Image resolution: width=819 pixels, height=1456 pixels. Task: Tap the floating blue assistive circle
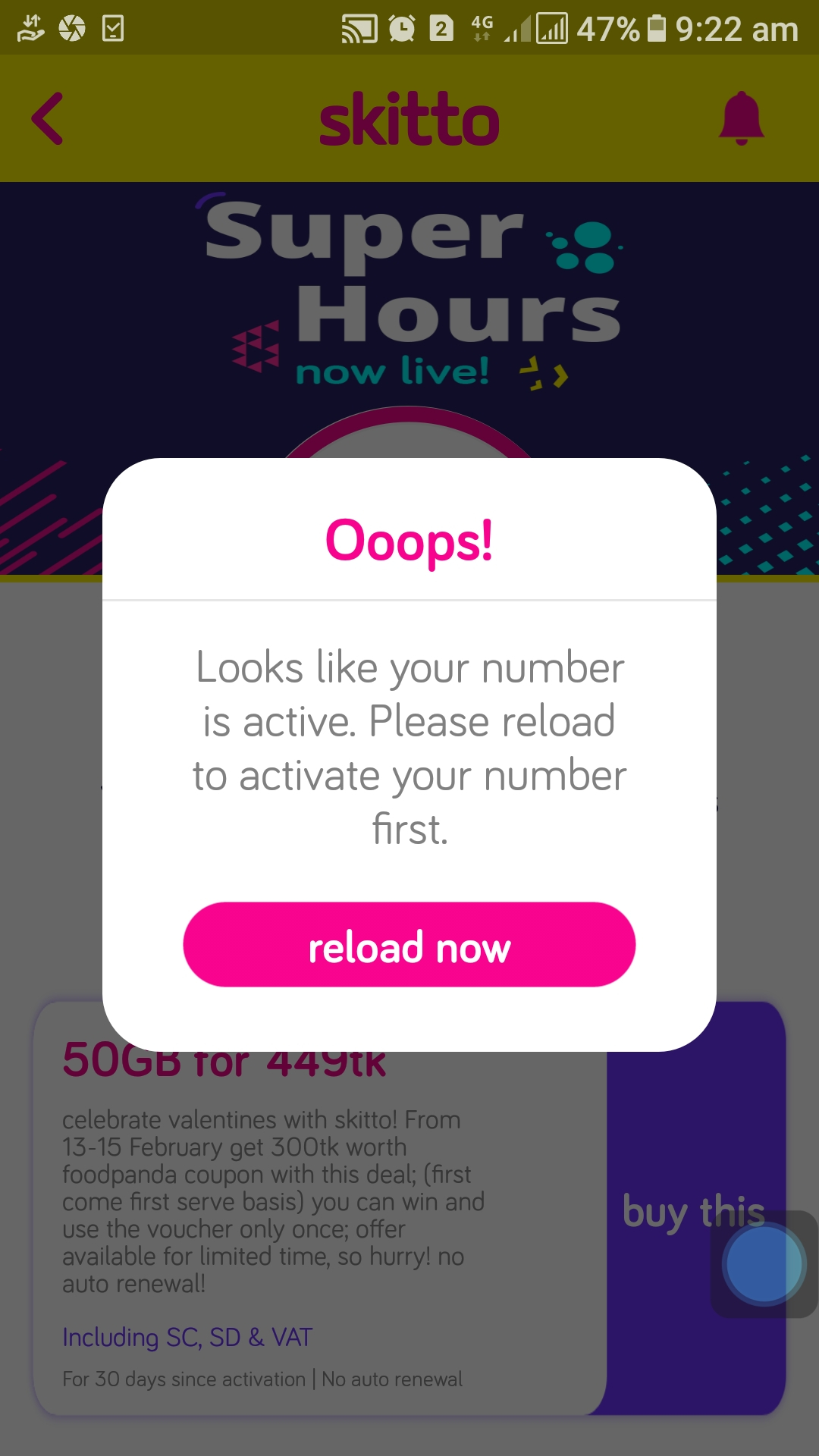tap(764, 1264)
